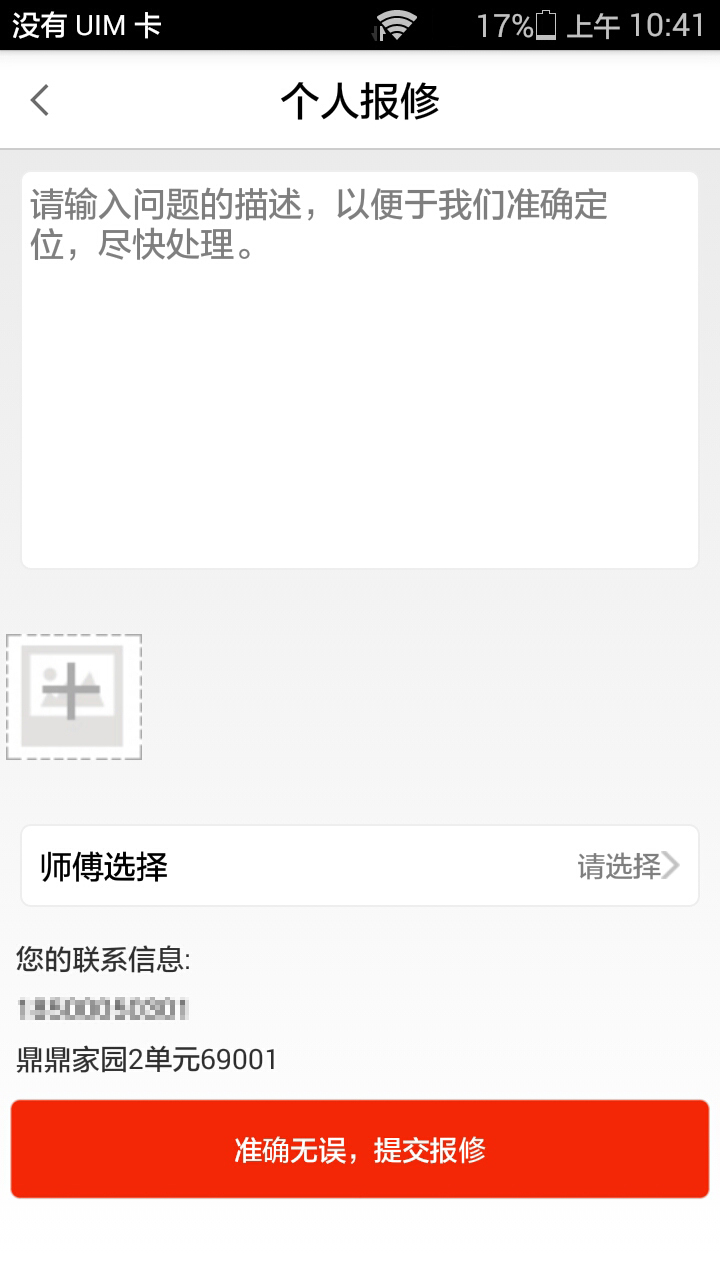The image size is (720, 1280).
Task: Go back using the top-left arrow
Action: (x=40, y=100)
